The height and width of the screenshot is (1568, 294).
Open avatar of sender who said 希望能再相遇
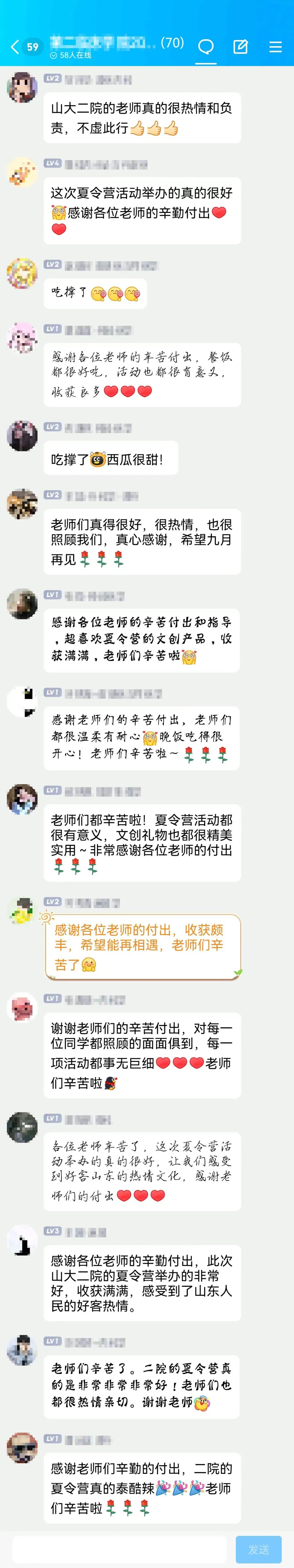tap(22, 910)
